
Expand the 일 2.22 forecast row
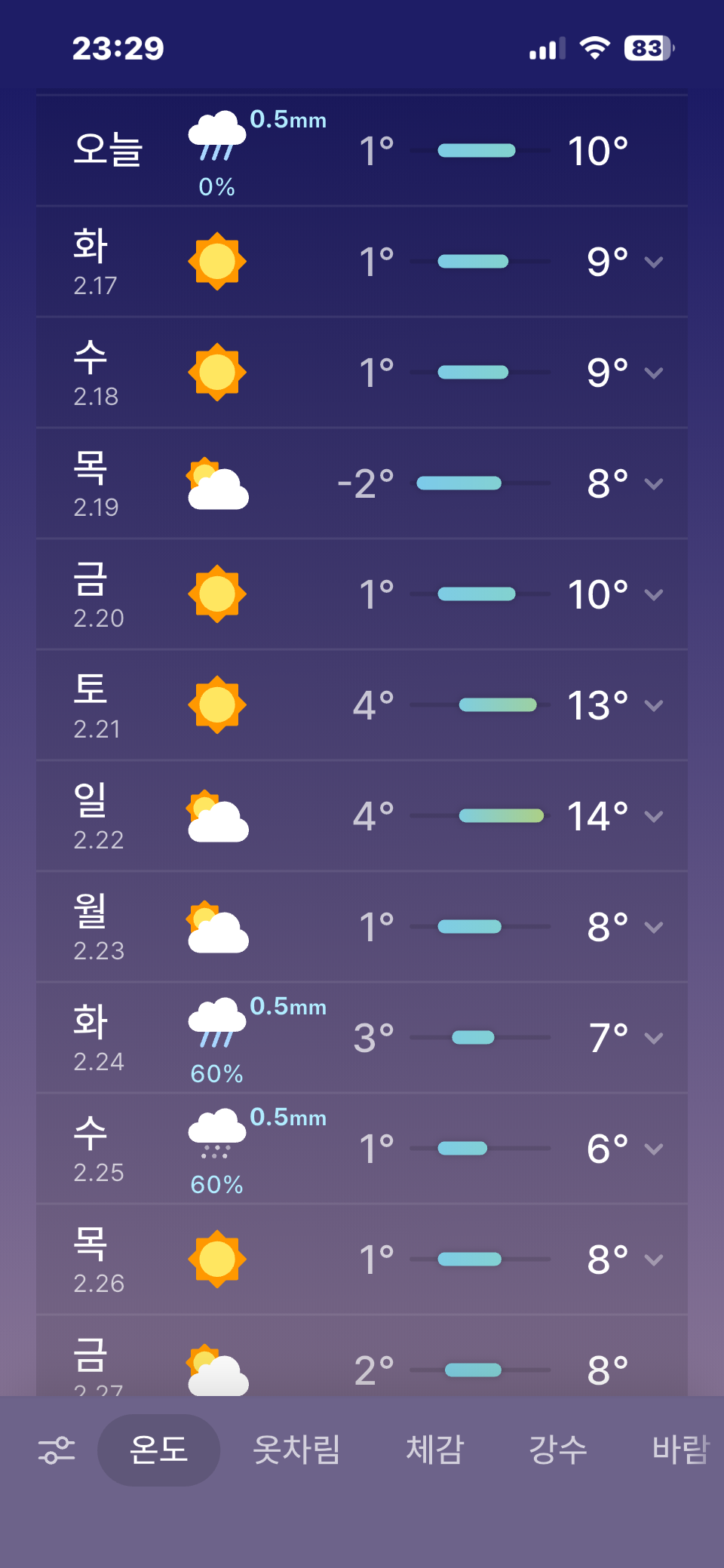pos(654,816)
